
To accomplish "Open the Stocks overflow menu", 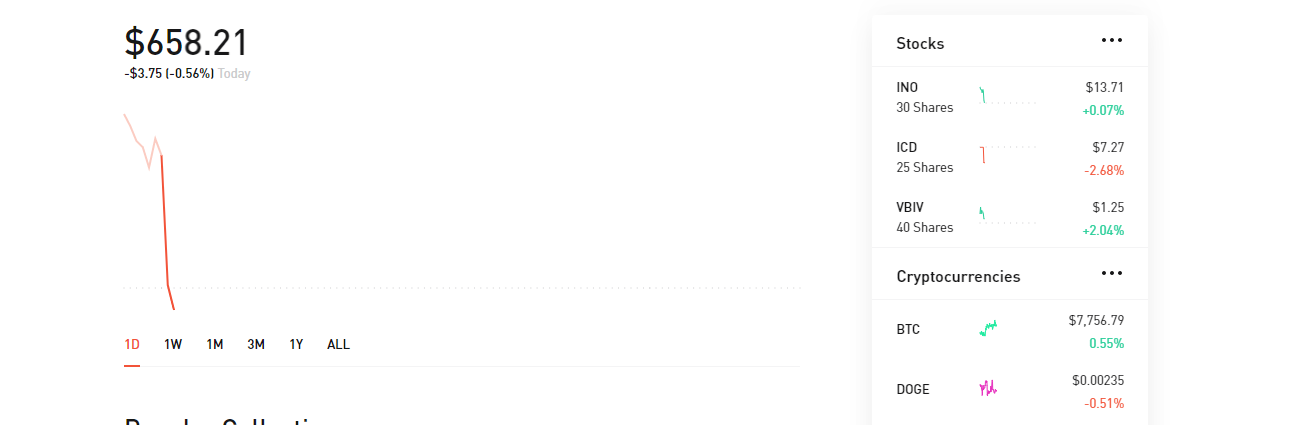I will tap(1111, 40).
